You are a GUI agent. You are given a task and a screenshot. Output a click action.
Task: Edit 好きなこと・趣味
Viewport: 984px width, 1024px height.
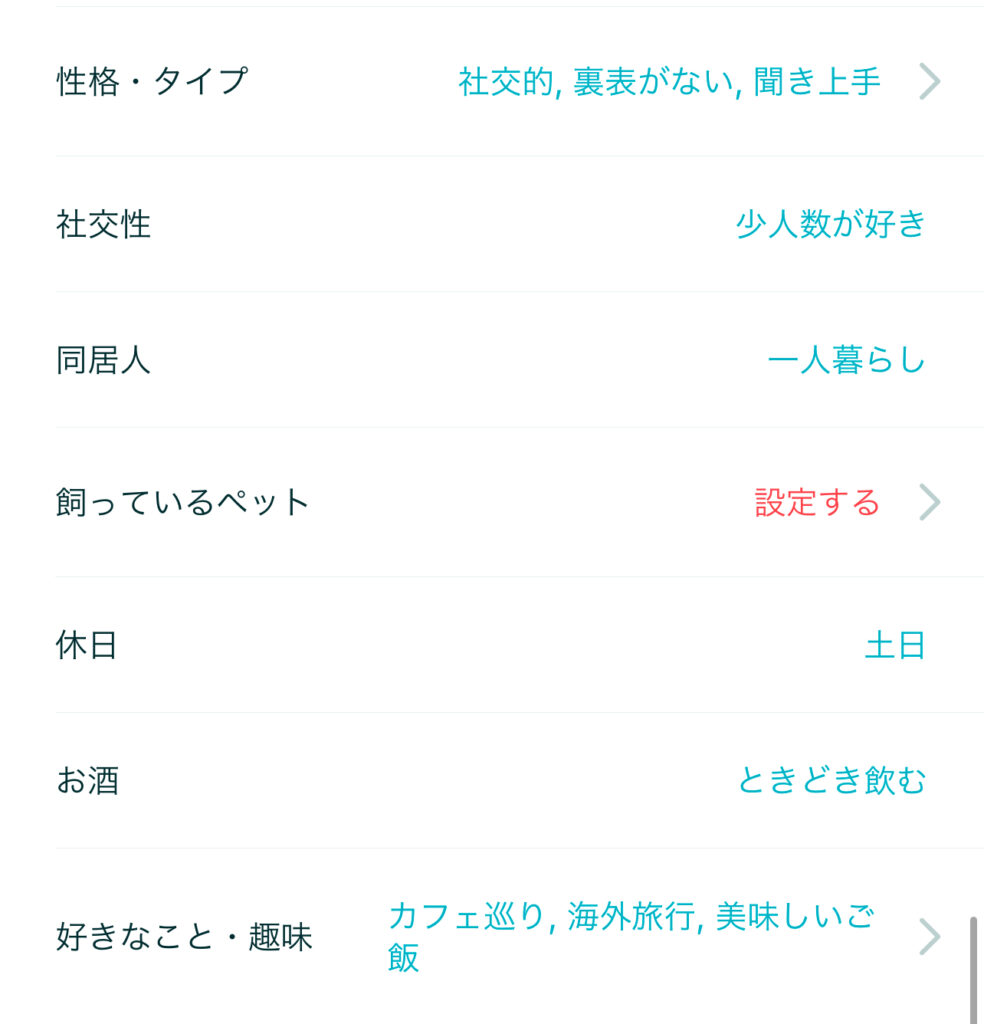[x=500, y=937]
